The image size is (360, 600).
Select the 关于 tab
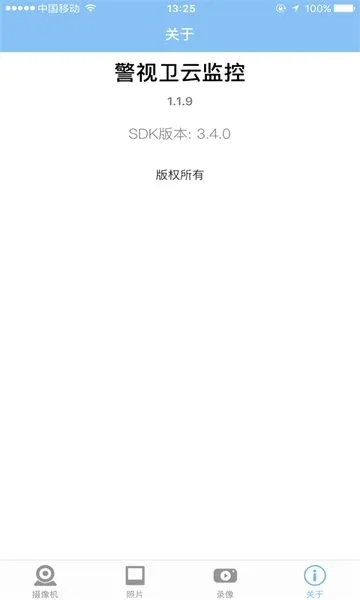(315, 581)
